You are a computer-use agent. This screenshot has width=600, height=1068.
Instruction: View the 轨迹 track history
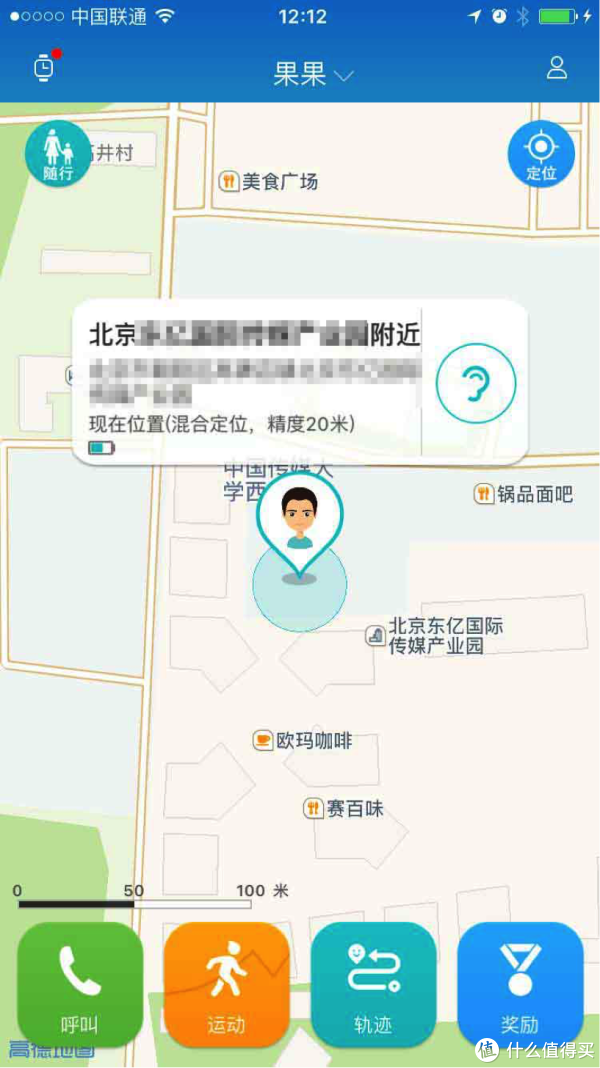(373, 984)
